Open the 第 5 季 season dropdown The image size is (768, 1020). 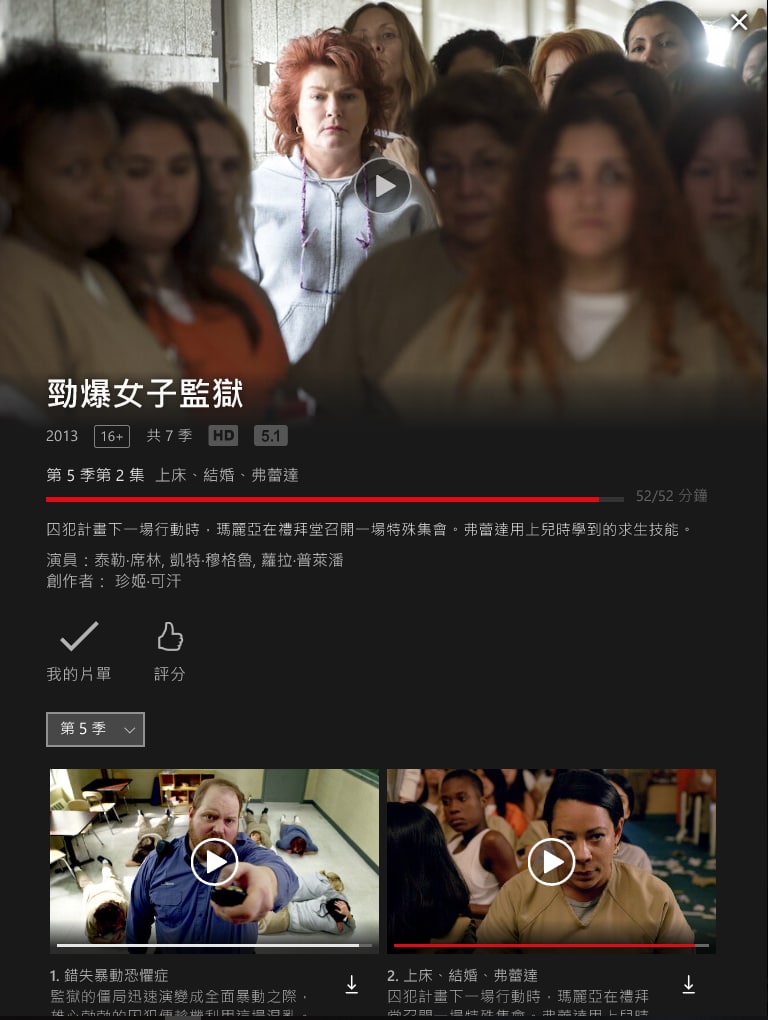[96, 729]
